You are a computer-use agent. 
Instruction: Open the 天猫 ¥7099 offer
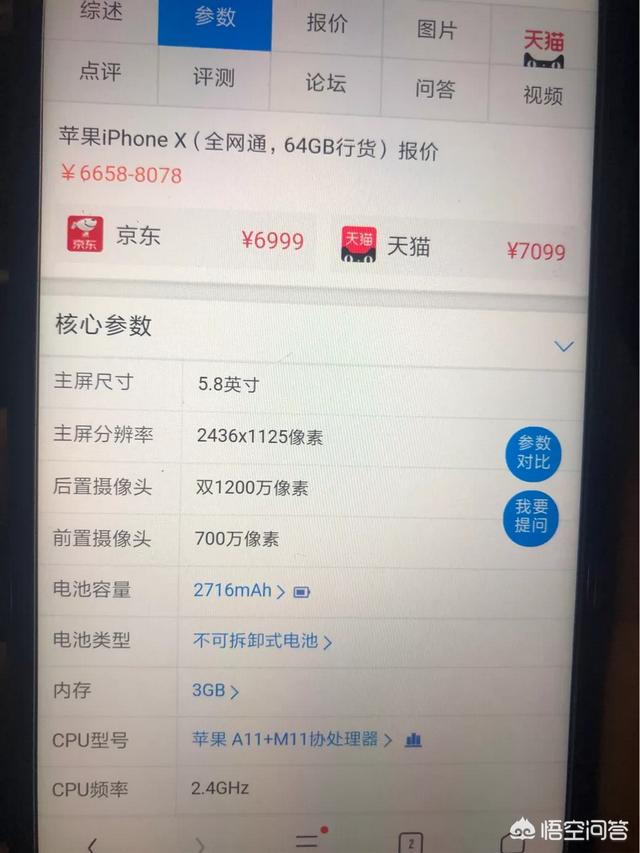coord(453,245)
